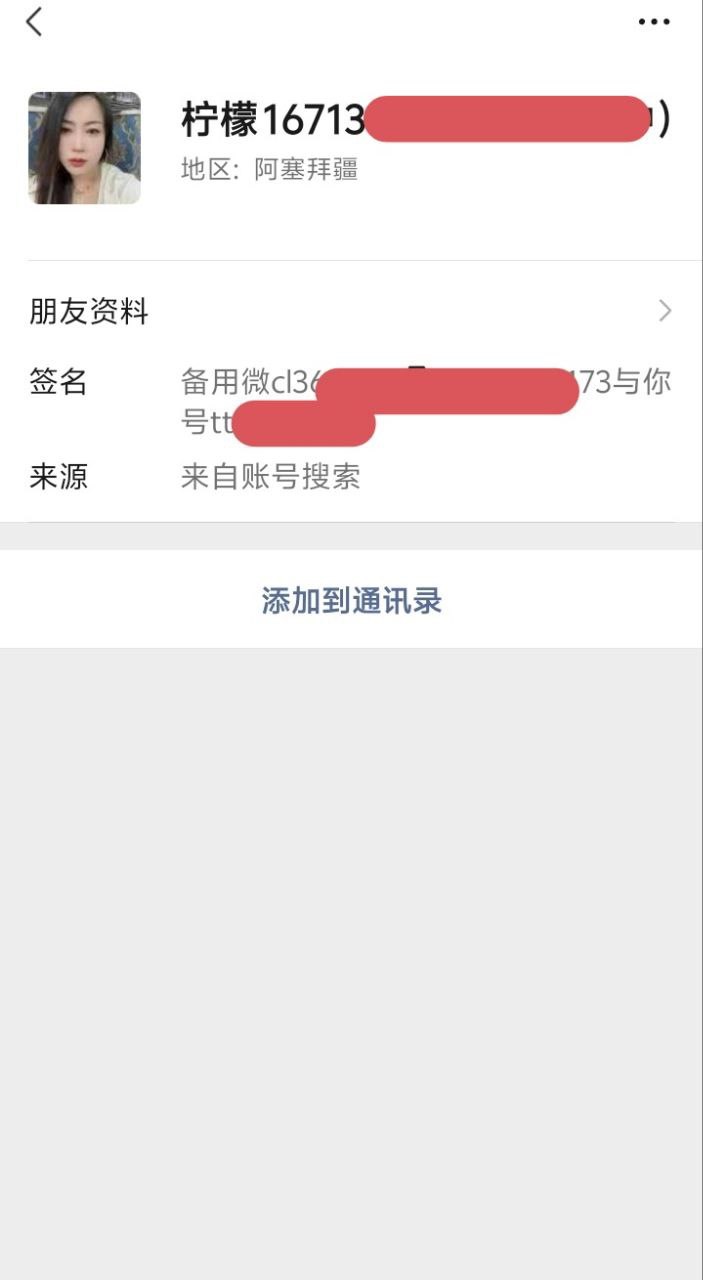This screenshot has width=703, height=1280.
Task: Tap 添加到通讯录 to add contact
Action: pyautogui.click(x=351, y=600)
